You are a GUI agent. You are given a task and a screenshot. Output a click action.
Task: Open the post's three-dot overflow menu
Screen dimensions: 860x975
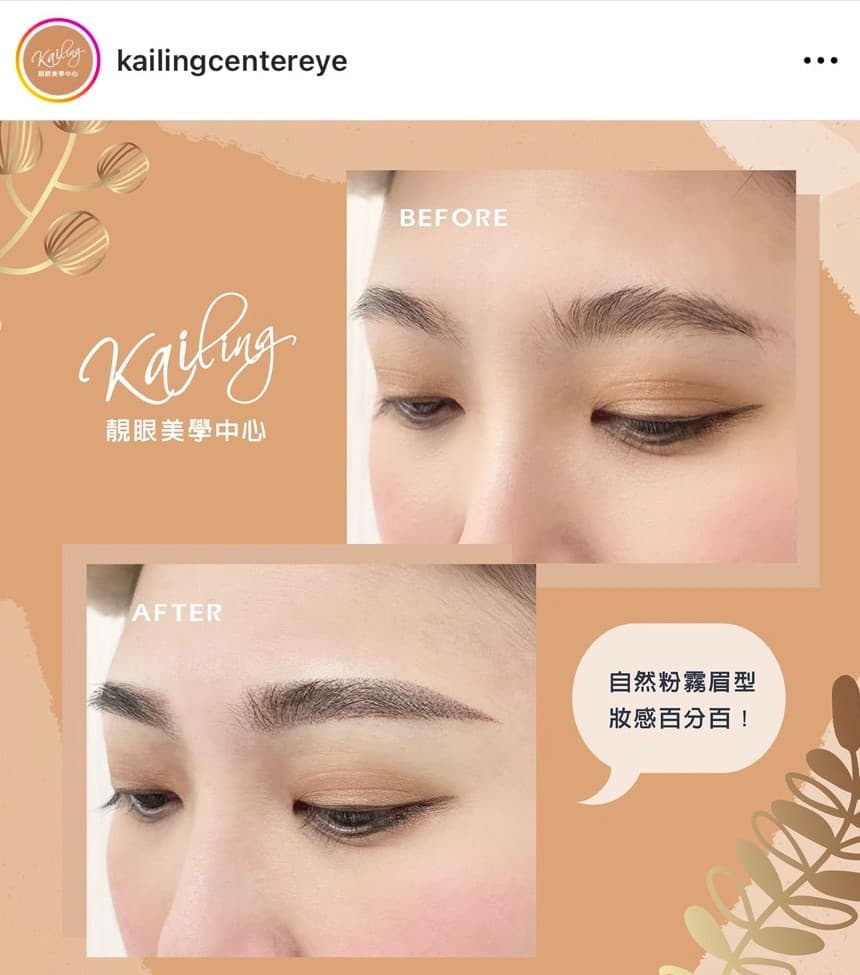pyautogui.click(x=820, y=61)
